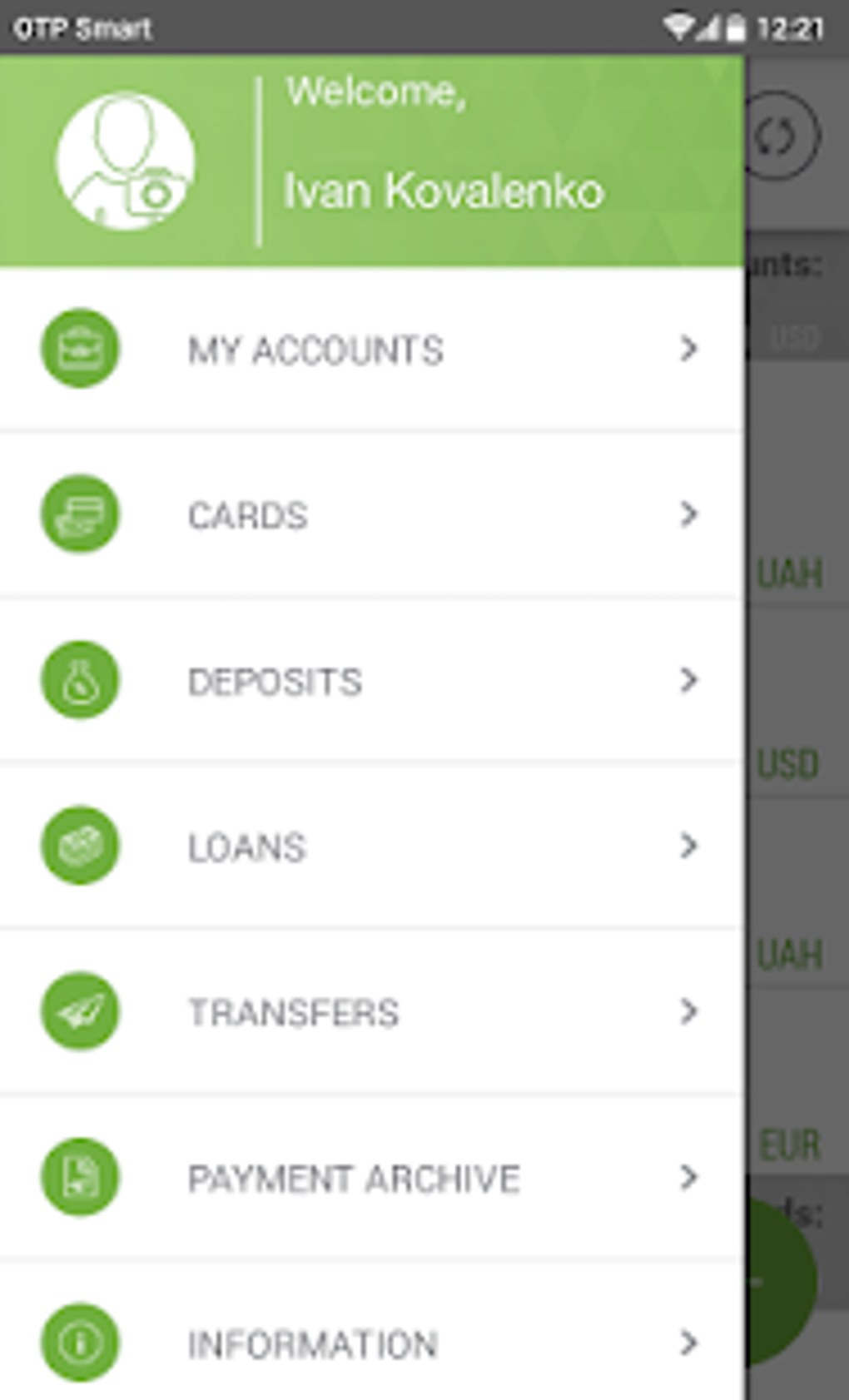The width and height of the screenshot is (849, 1400).
Task: Open the Information section
Action: pos(370,1343)
